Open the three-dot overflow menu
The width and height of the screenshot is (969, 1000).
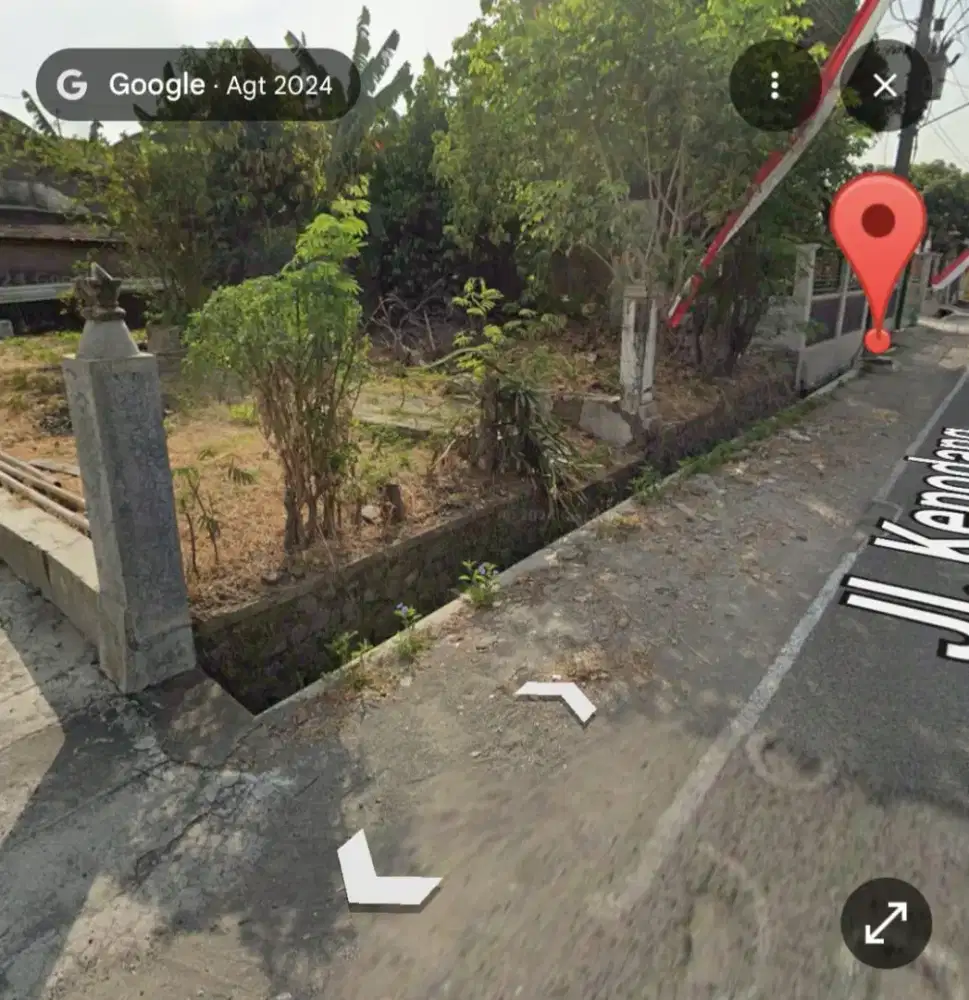click(x=774, y=85)
